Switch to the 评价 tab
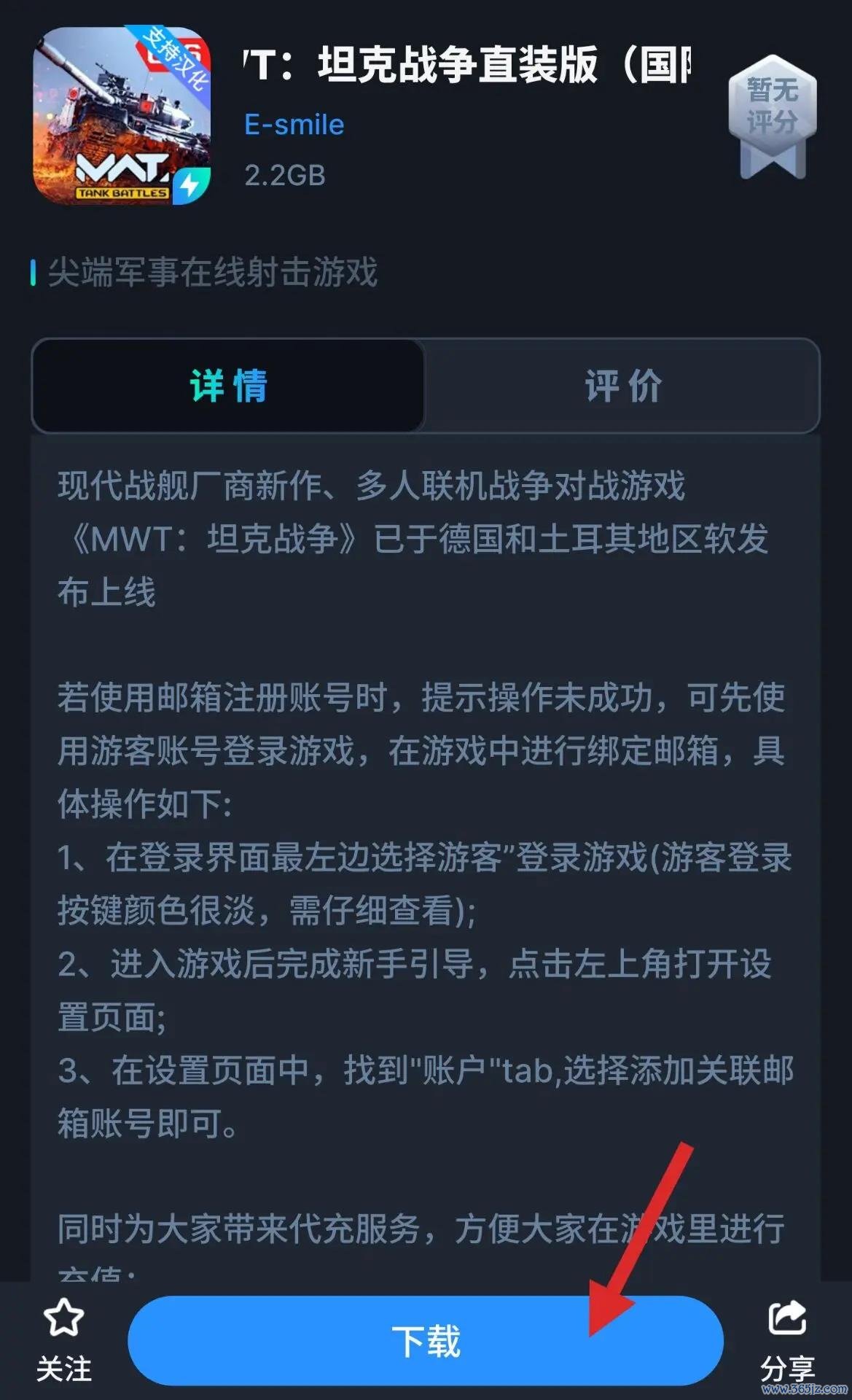Screen dimensions: 852x1400 coord(622,386)
